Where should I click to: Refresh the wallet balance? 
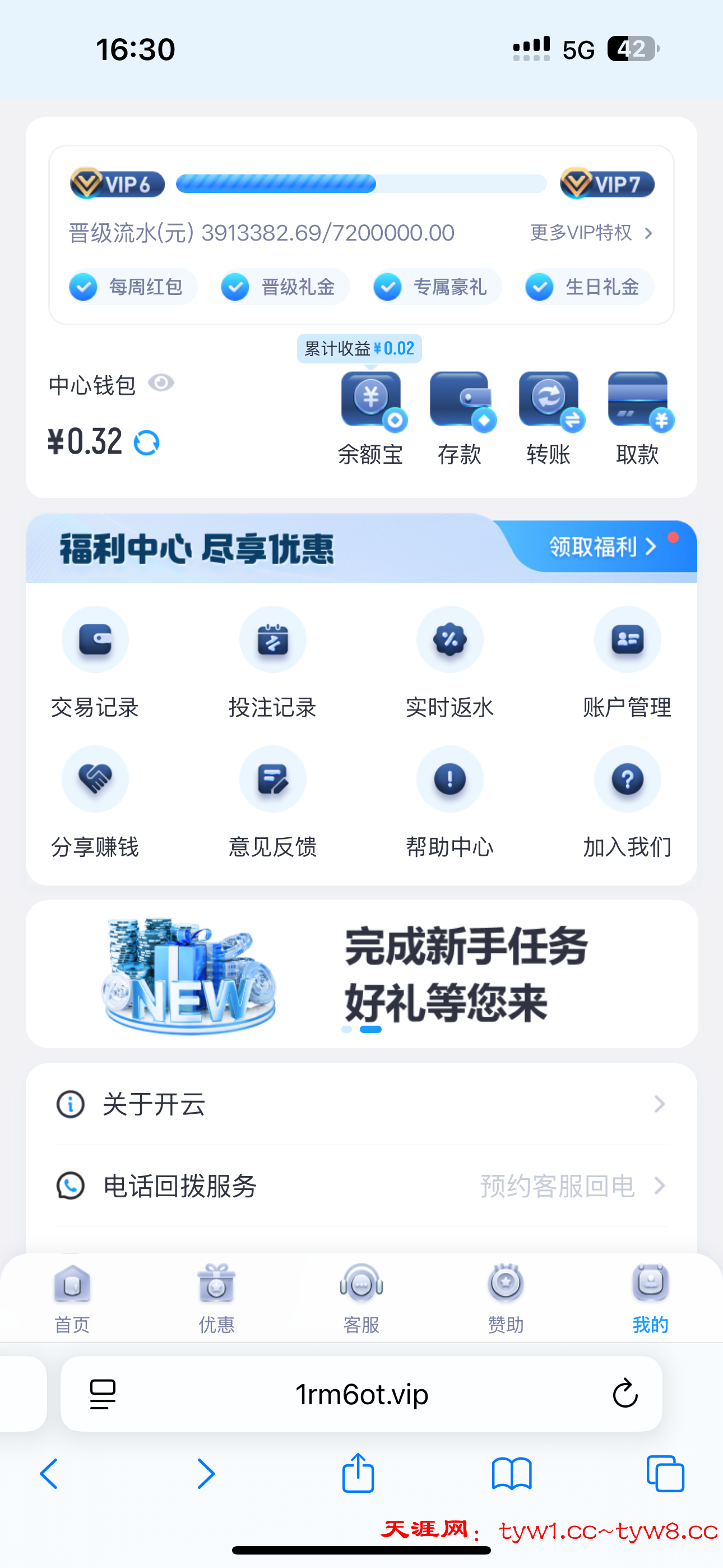147,442
